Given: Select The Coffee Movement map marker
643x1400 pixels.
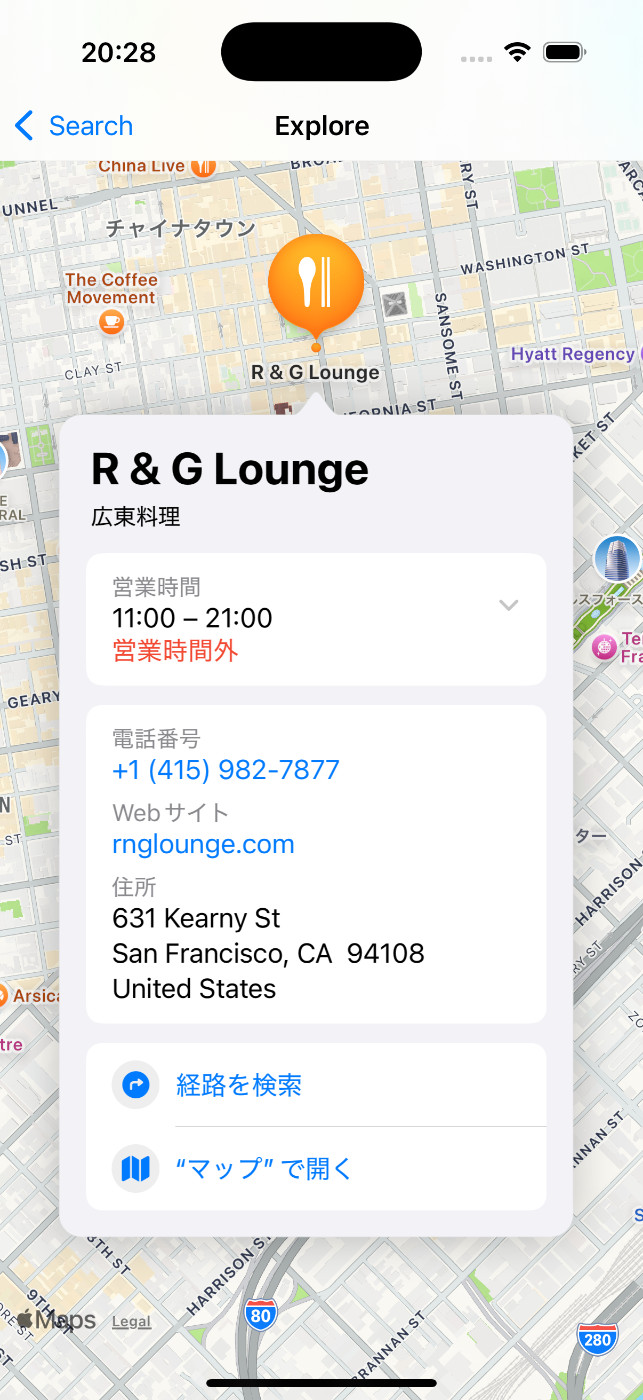Looking at the screenshot, I should 111,321.
